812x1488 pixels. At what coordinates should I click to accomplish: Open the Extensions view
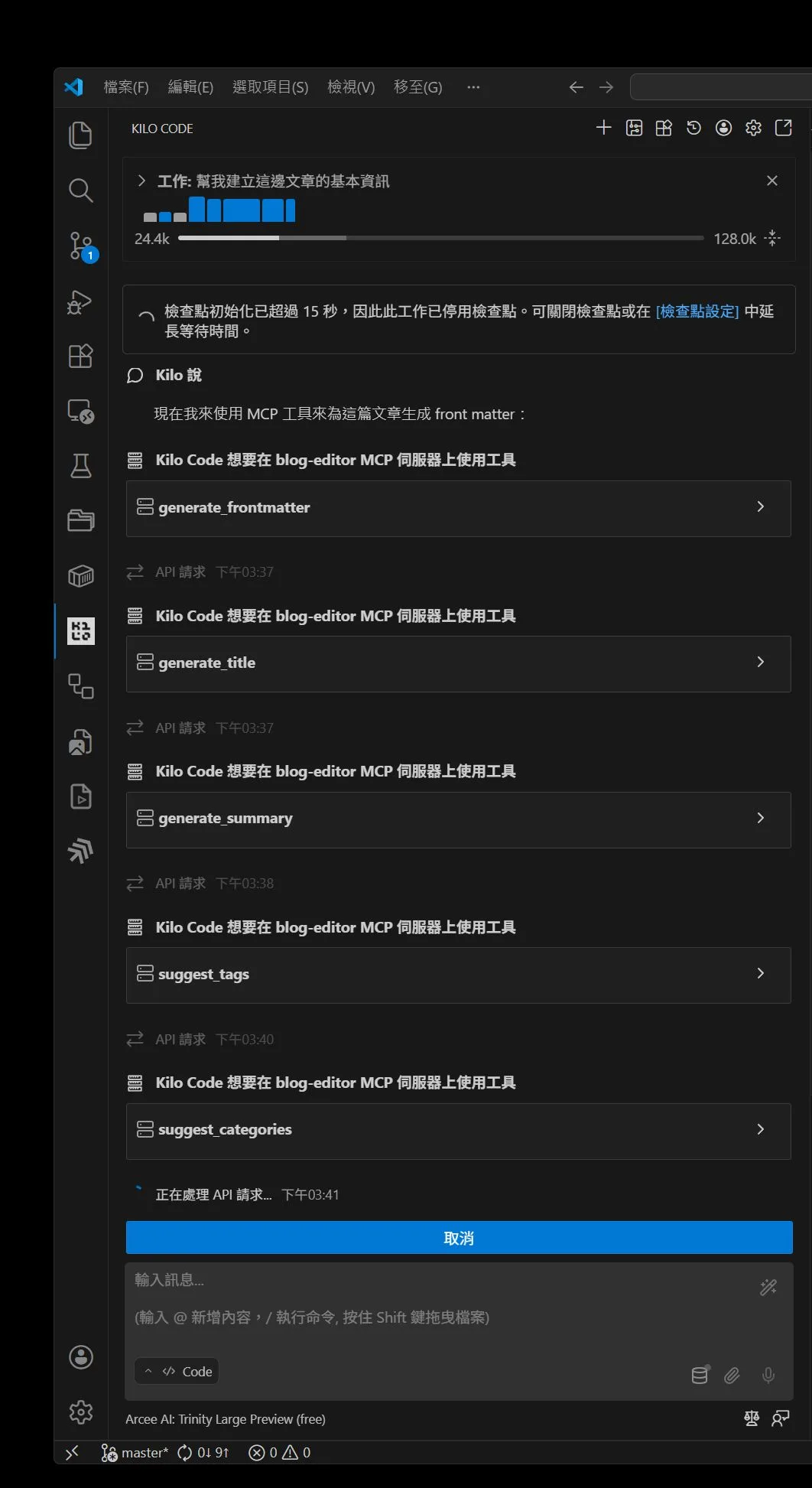coord(80,357)
